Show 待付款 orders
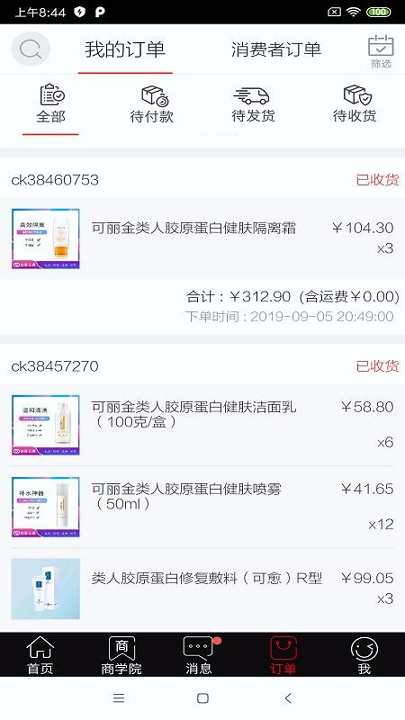405x720 pixels. pyautogui.click(x=152, y=104)
